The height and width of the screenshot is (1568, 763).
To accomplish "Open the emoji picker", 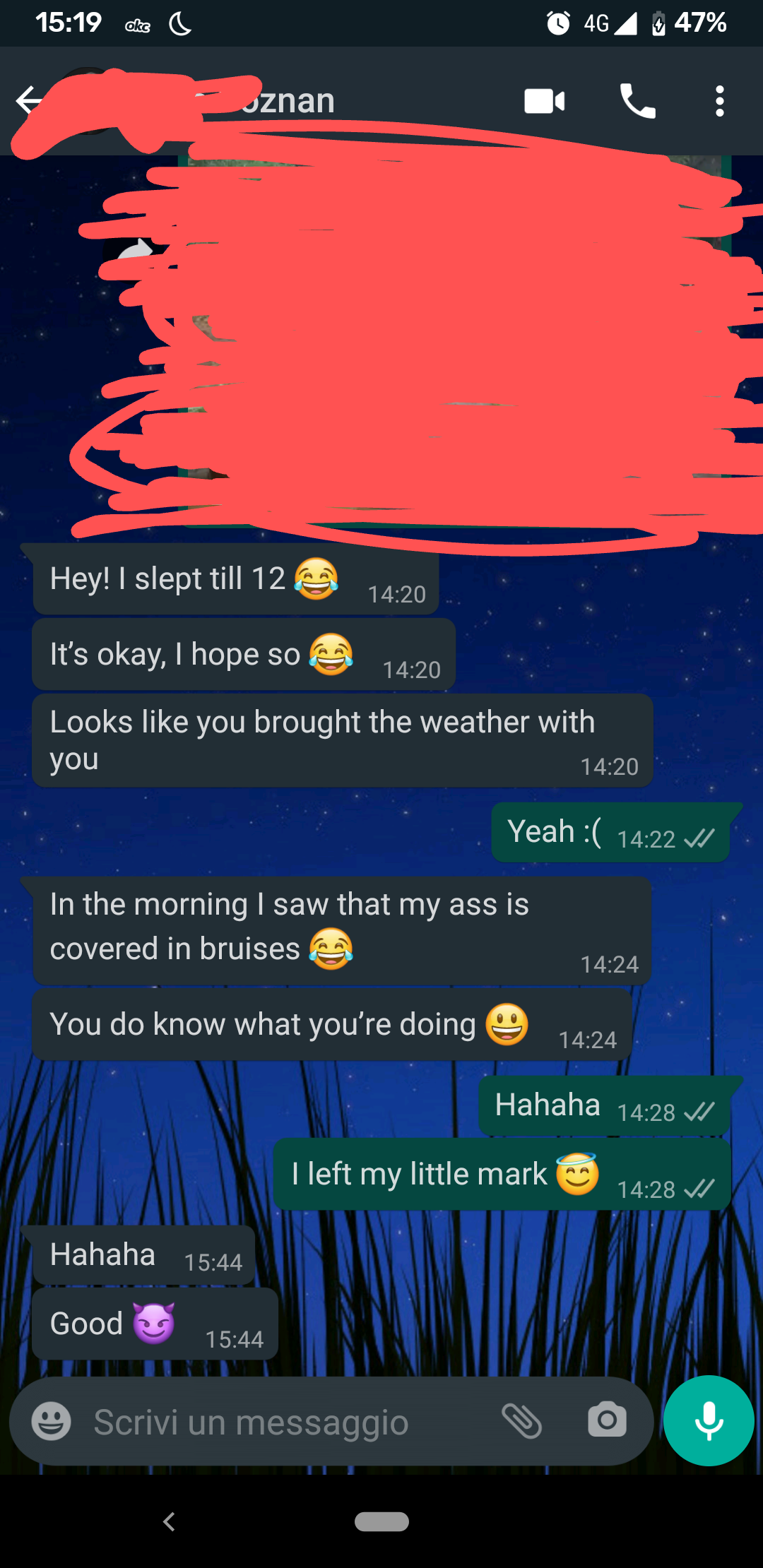I will coord(52,1421).
